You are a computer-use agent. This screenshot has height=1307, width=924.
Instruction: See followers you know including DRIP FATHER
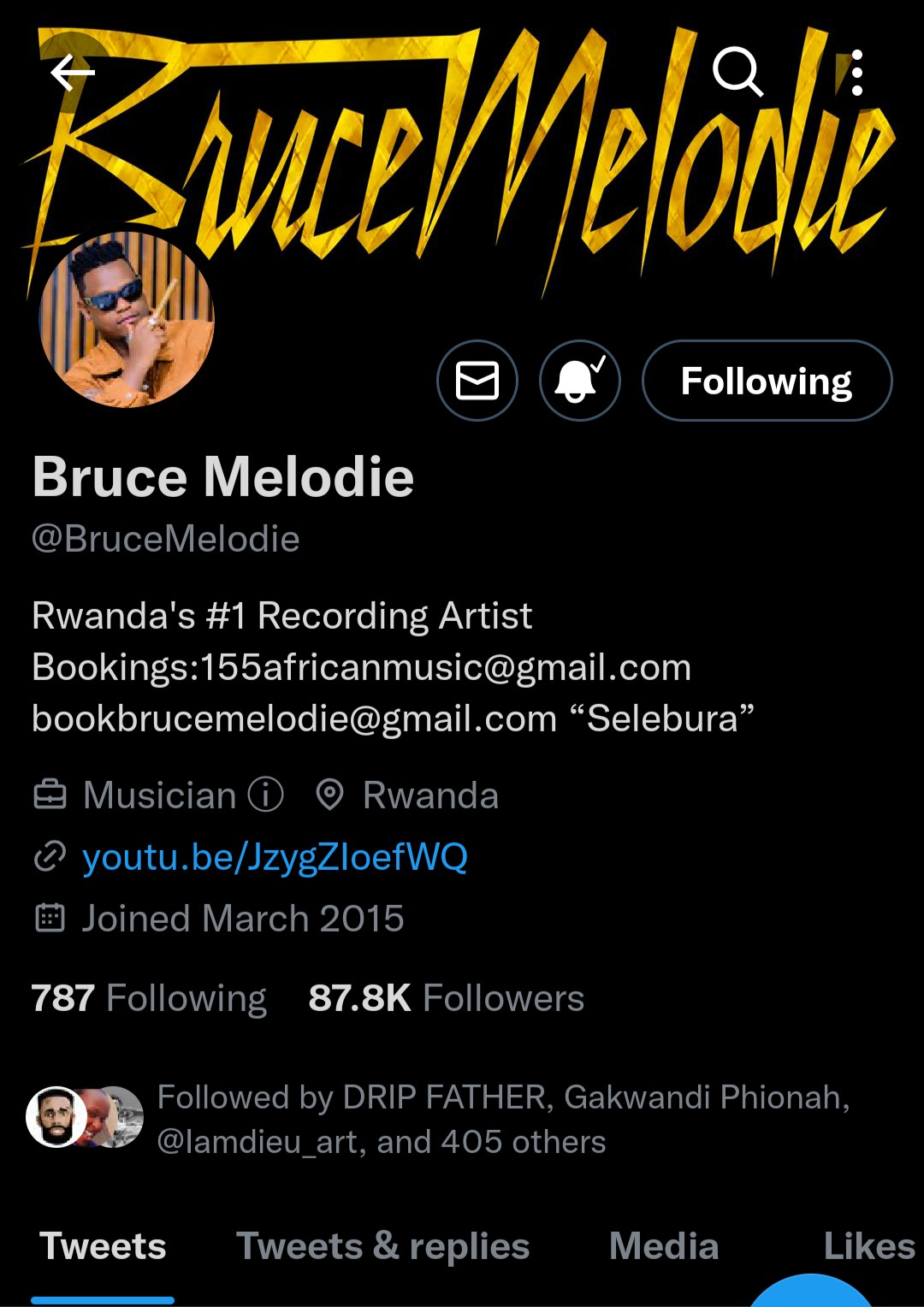[503, 1119]
